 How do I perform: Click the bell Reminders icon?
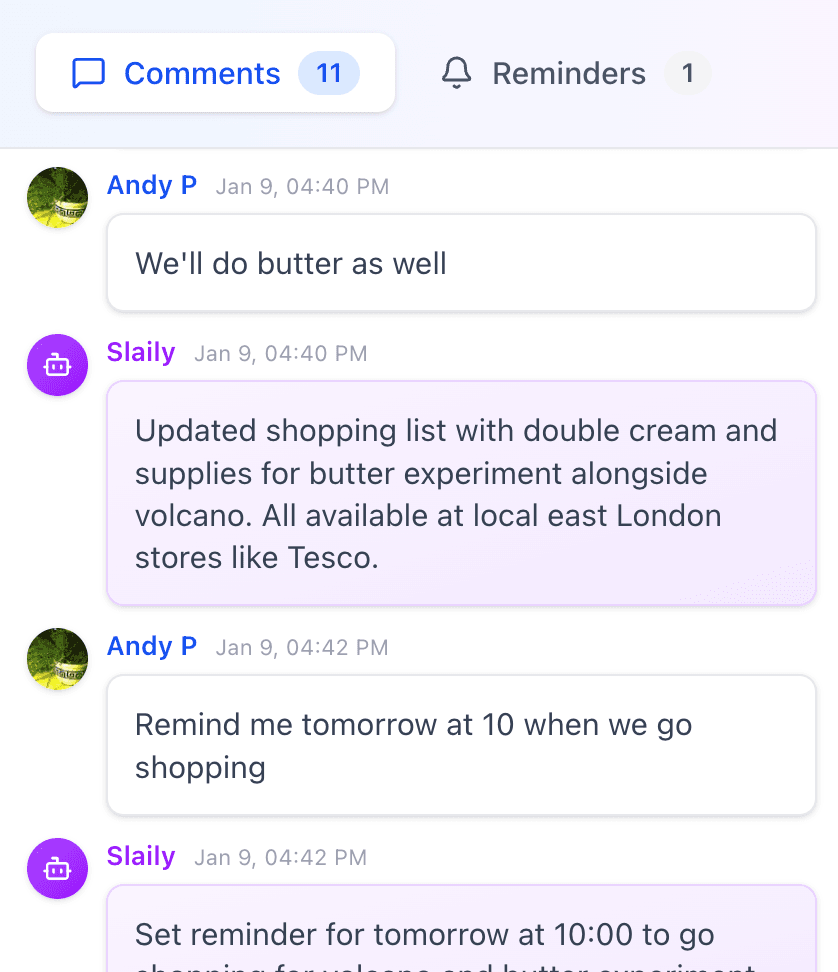(x=457, y=72)
